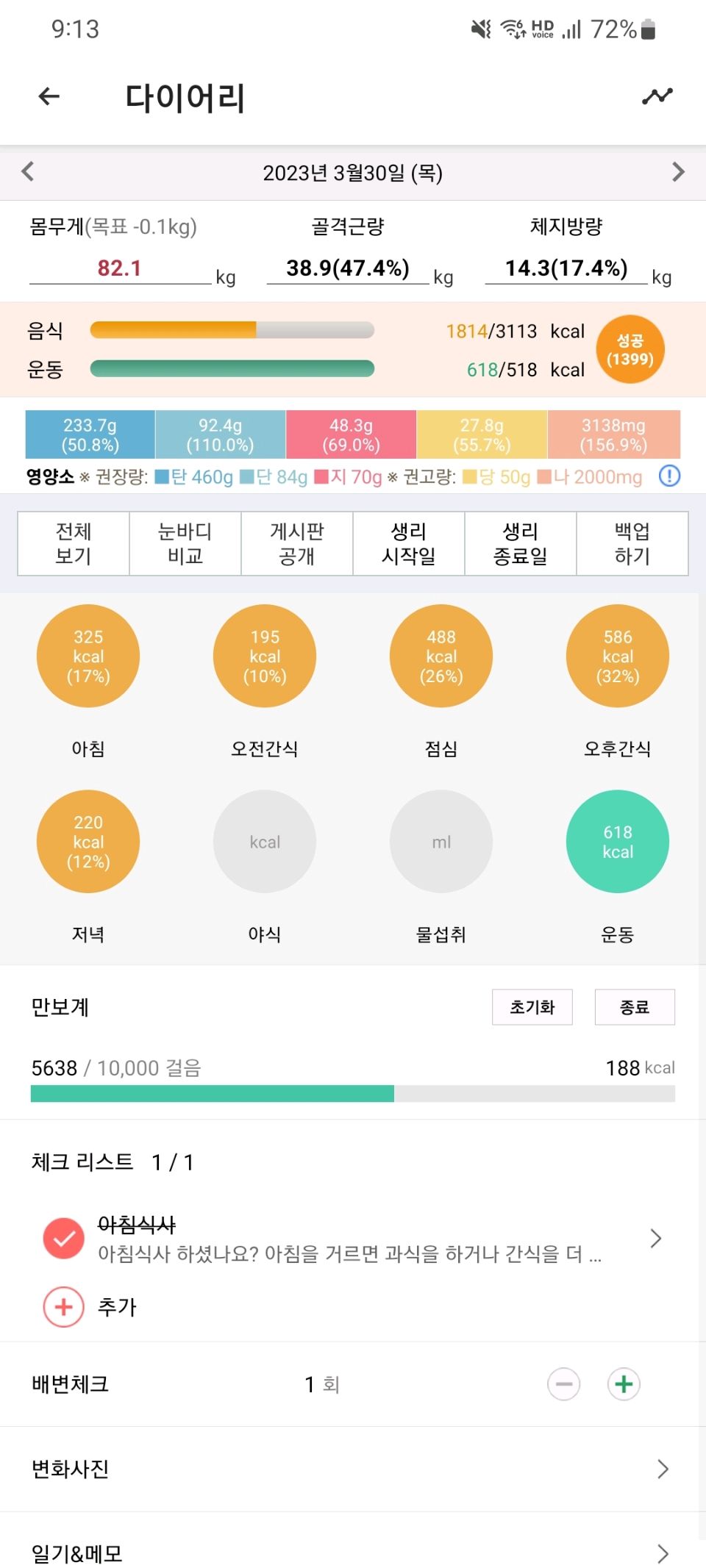Open the nutrient info icon
The image size is (706, 1568).
click(669, 476)
